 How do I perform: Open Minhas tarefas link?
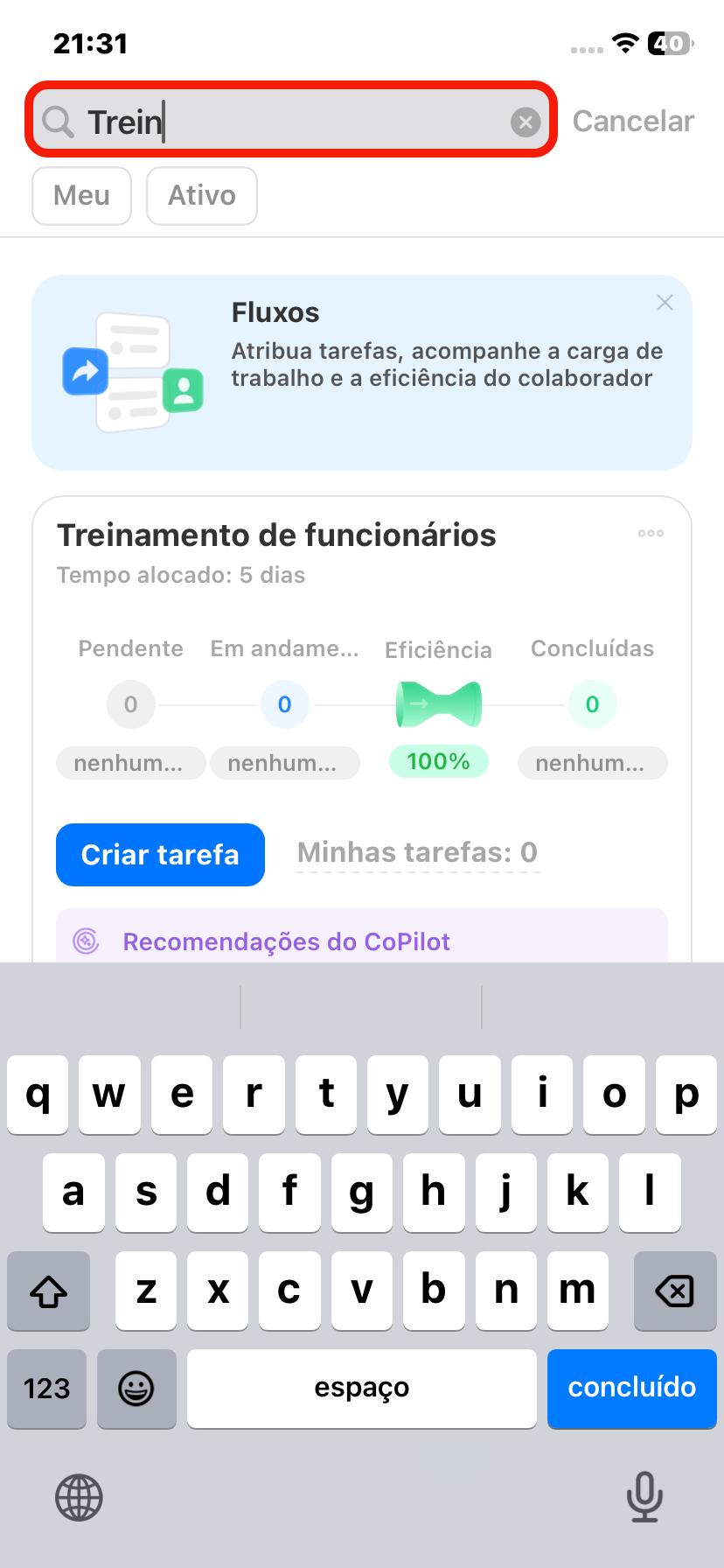coord(417,852)
